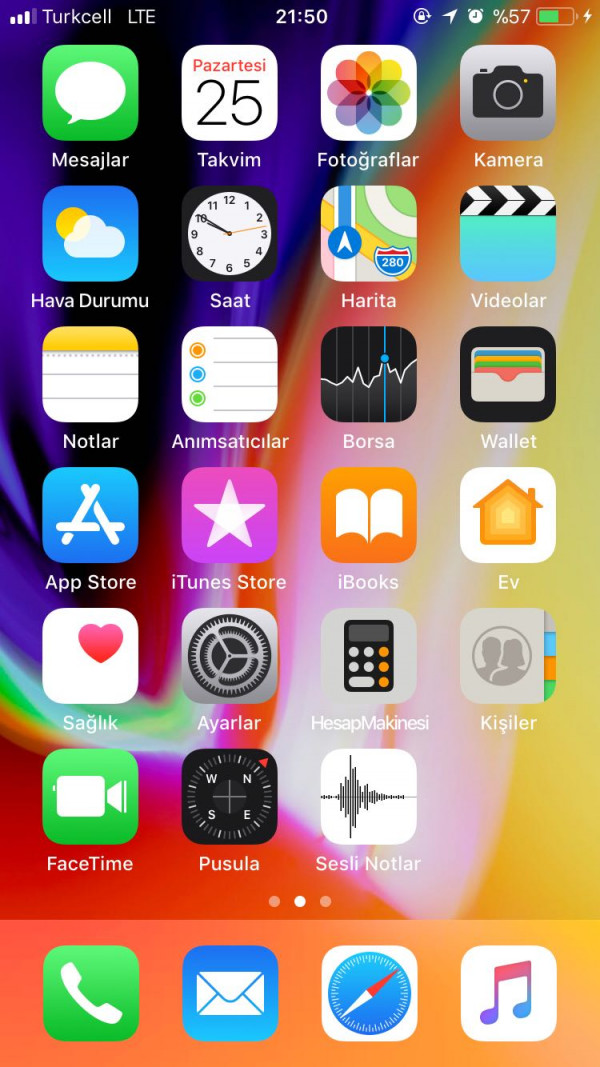The image size is (600, 1067).
Task: Open the App Store
Action: 90,516
